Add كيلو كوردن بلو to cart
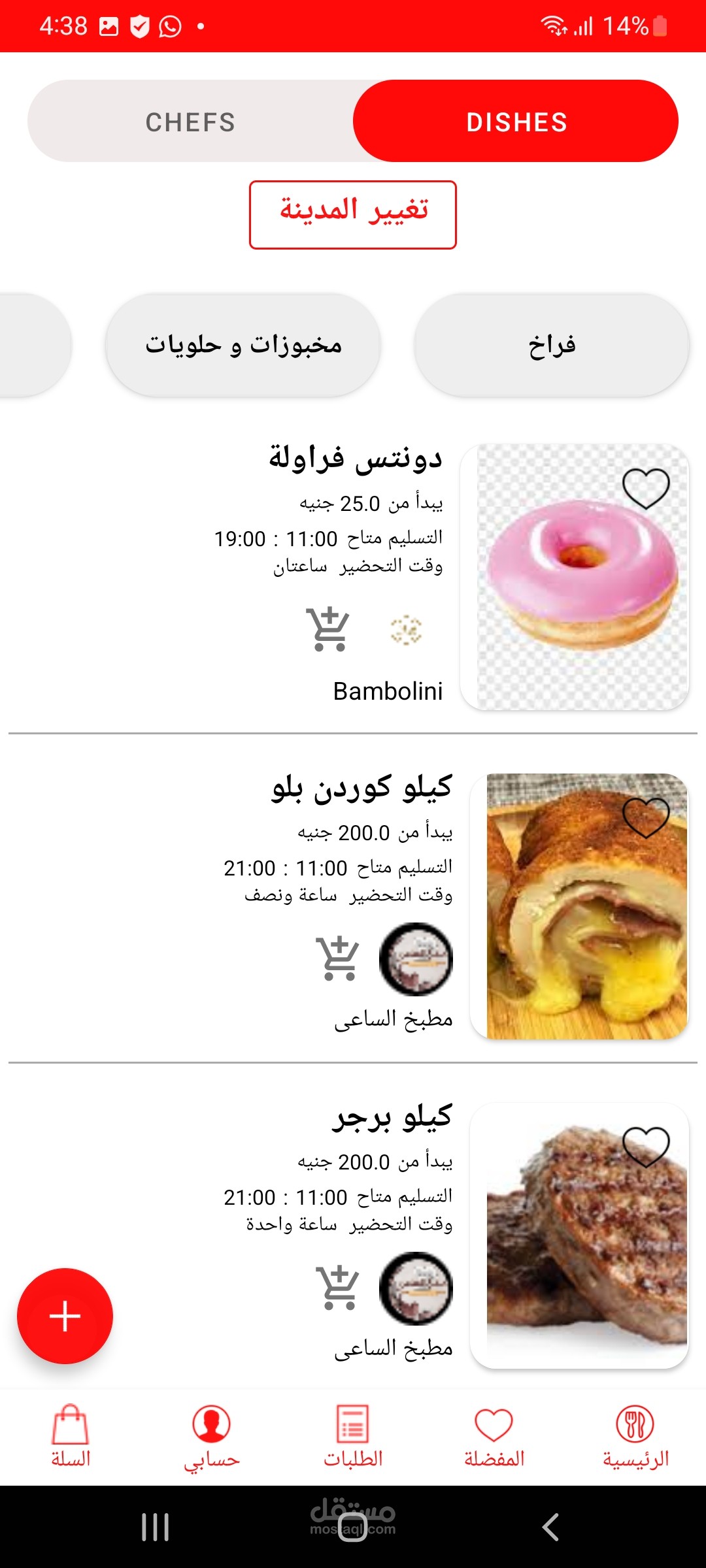Screen dimensions: 706x1568 point(338,958)
